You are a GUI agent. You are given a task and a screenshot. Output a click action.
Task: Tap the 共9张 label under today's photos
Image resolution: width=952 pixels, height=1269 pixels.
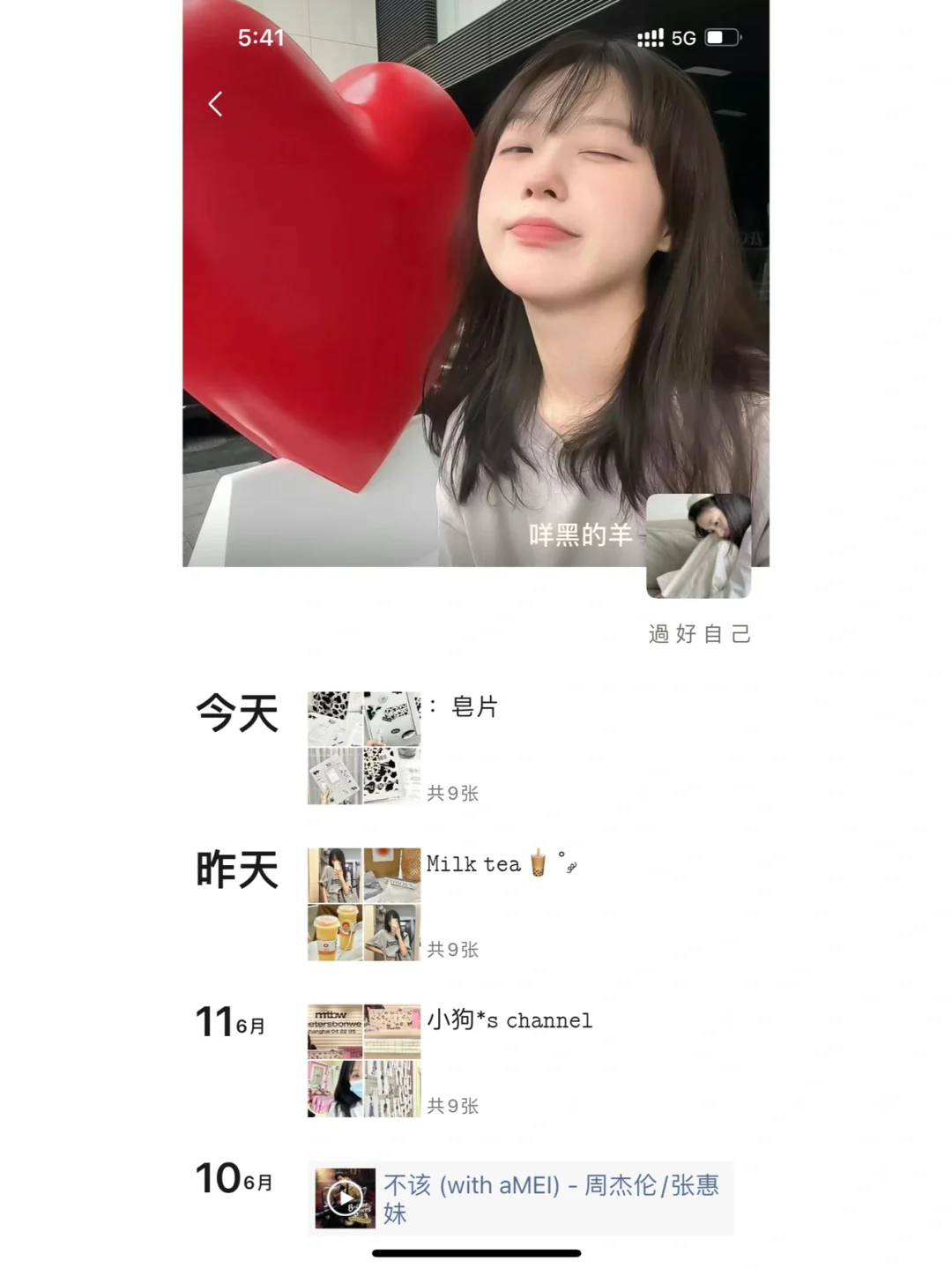click(x=455, y=791)
